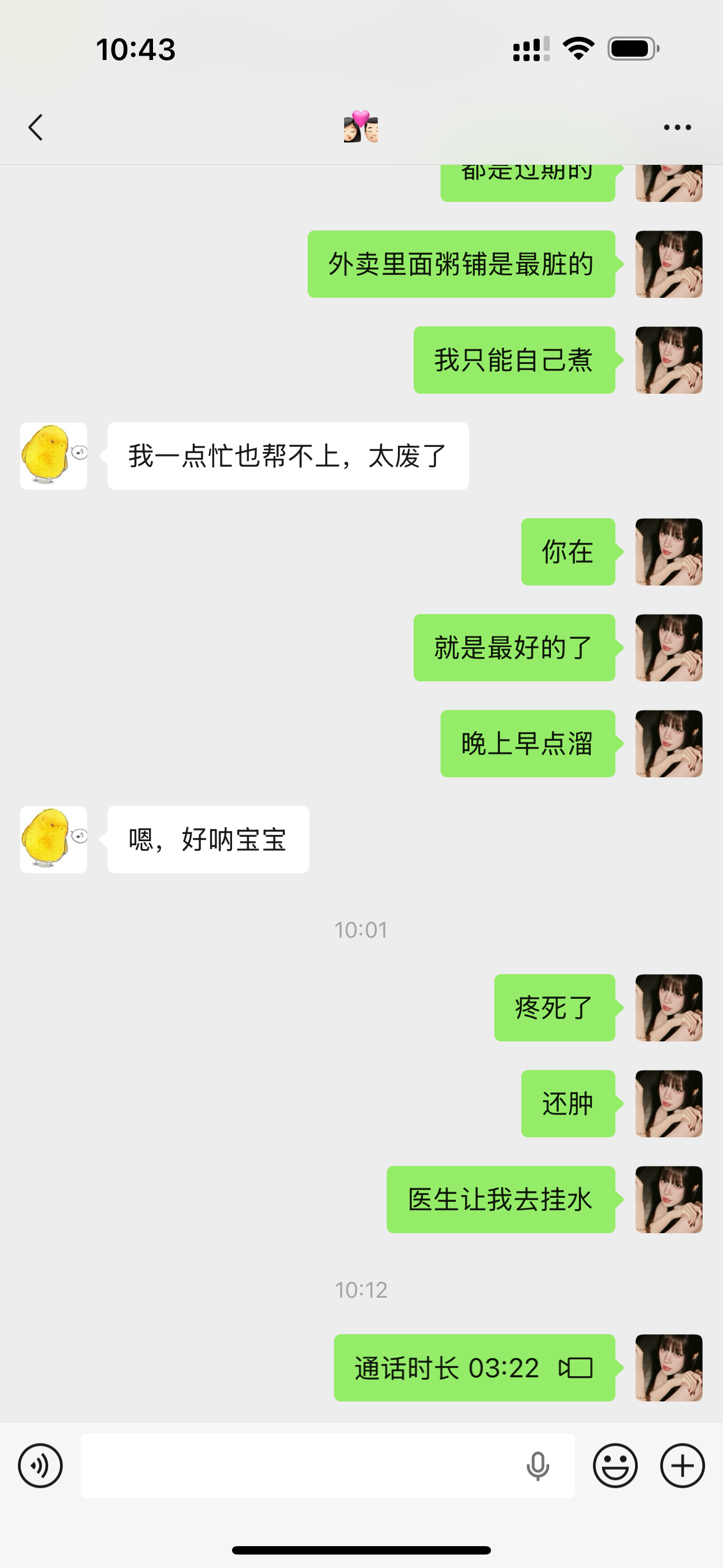
Task: Open the plus attachments menu
Action: tap(682, 1465)
